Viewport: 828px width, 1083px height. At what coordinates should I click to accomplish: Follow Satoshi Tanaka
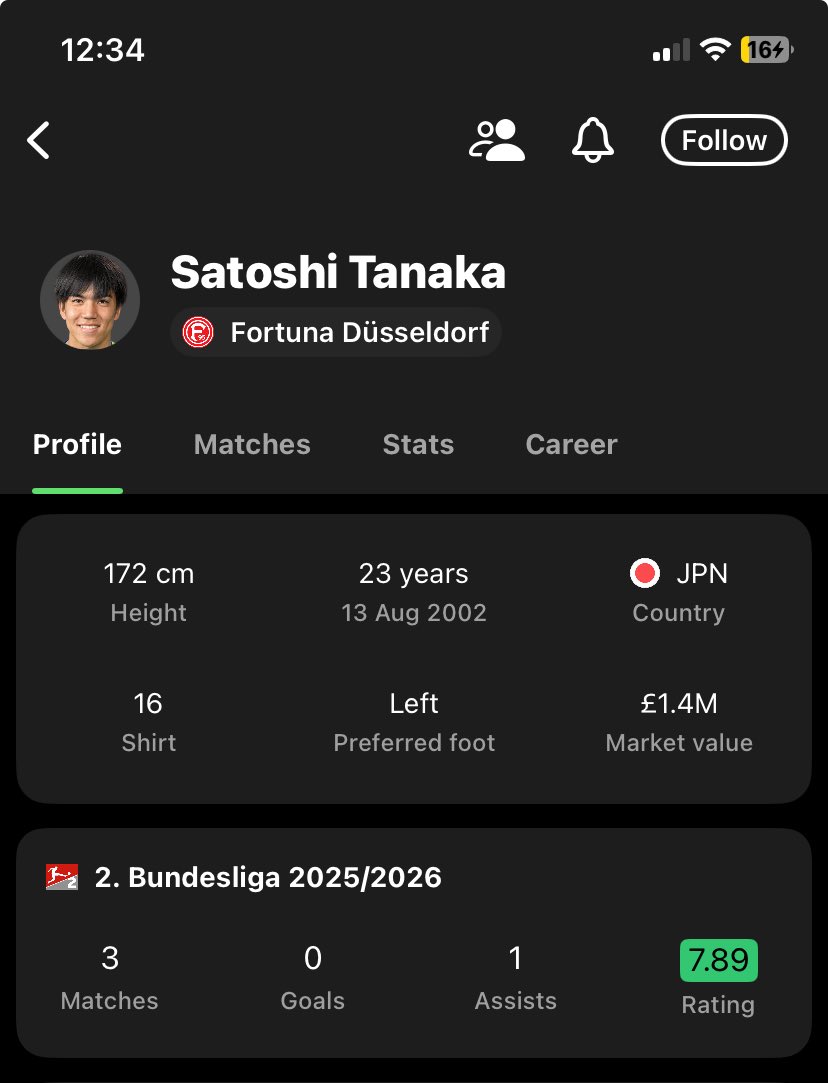click(724, 140)
